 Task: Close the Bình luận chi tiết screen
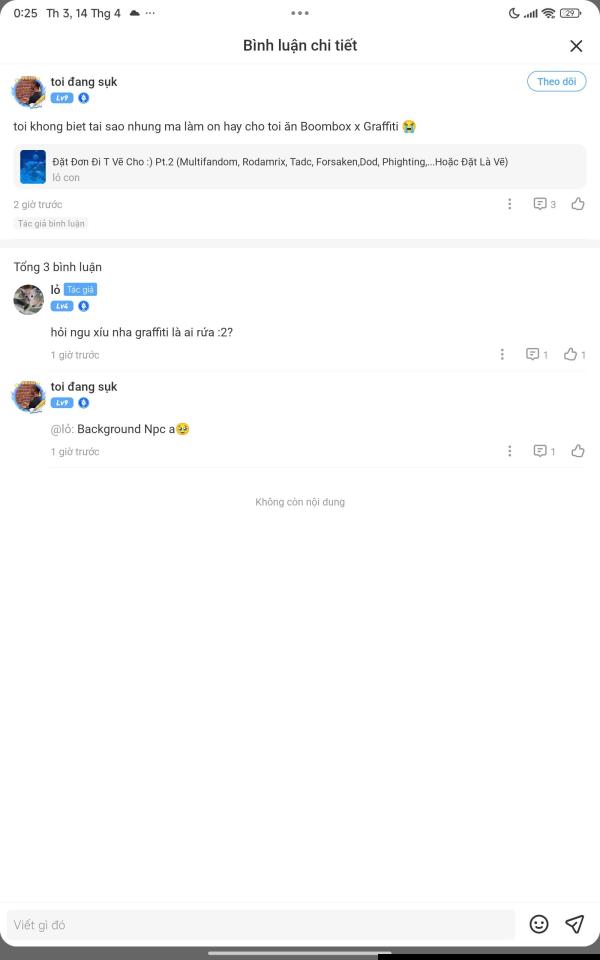[576, 46]
